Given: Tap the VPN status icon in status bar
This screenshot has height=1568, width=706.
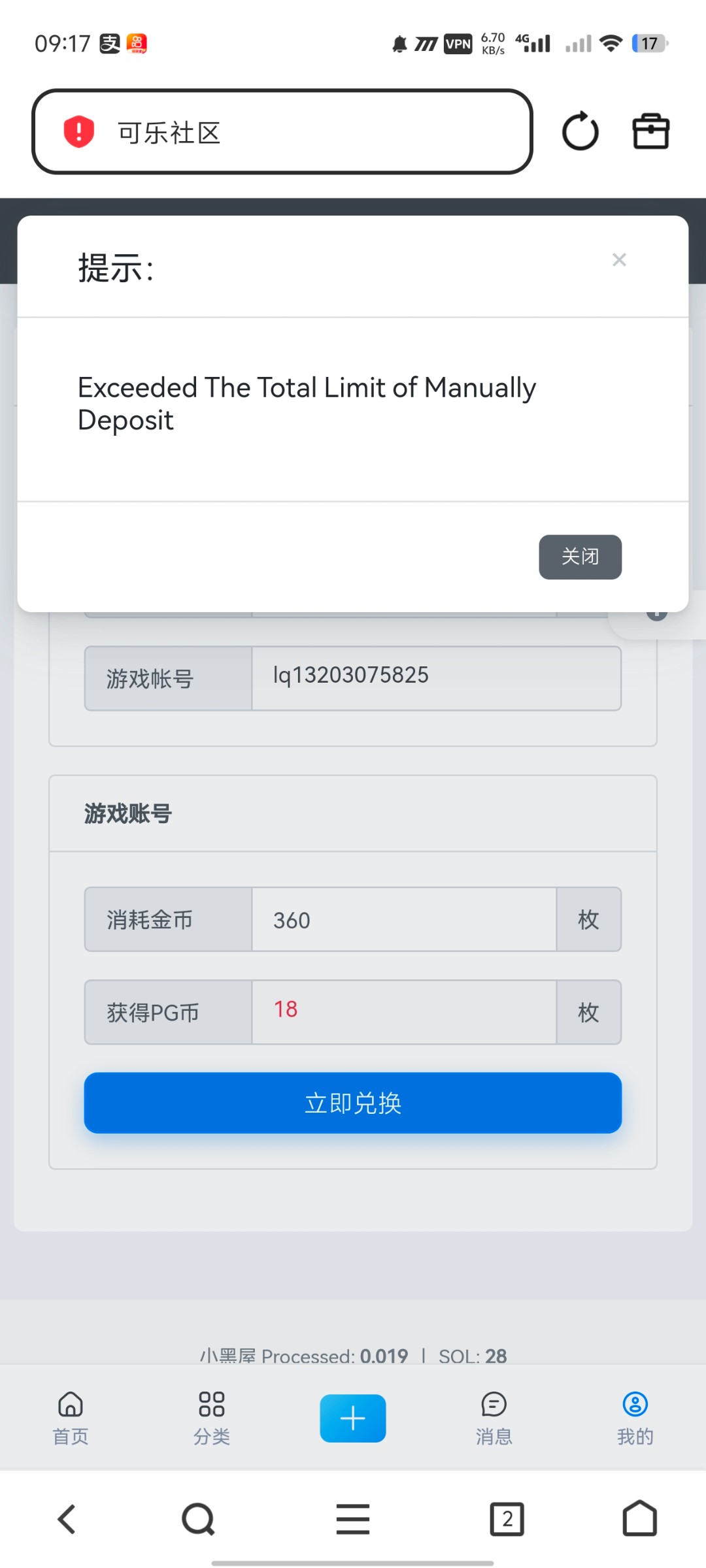Looking at the screenshot, I should click(x=458, y=42).
